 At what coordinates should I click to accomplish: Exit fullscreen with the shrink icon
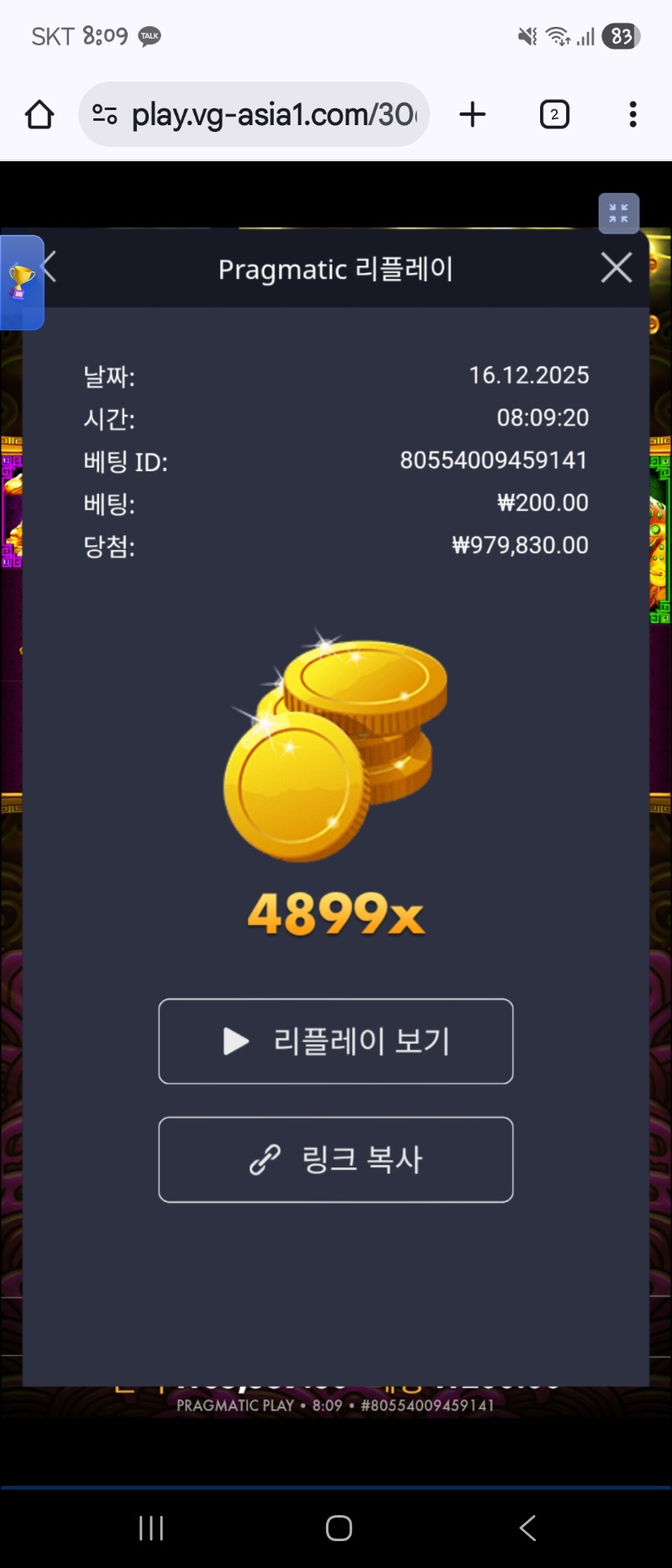point(619,213)
